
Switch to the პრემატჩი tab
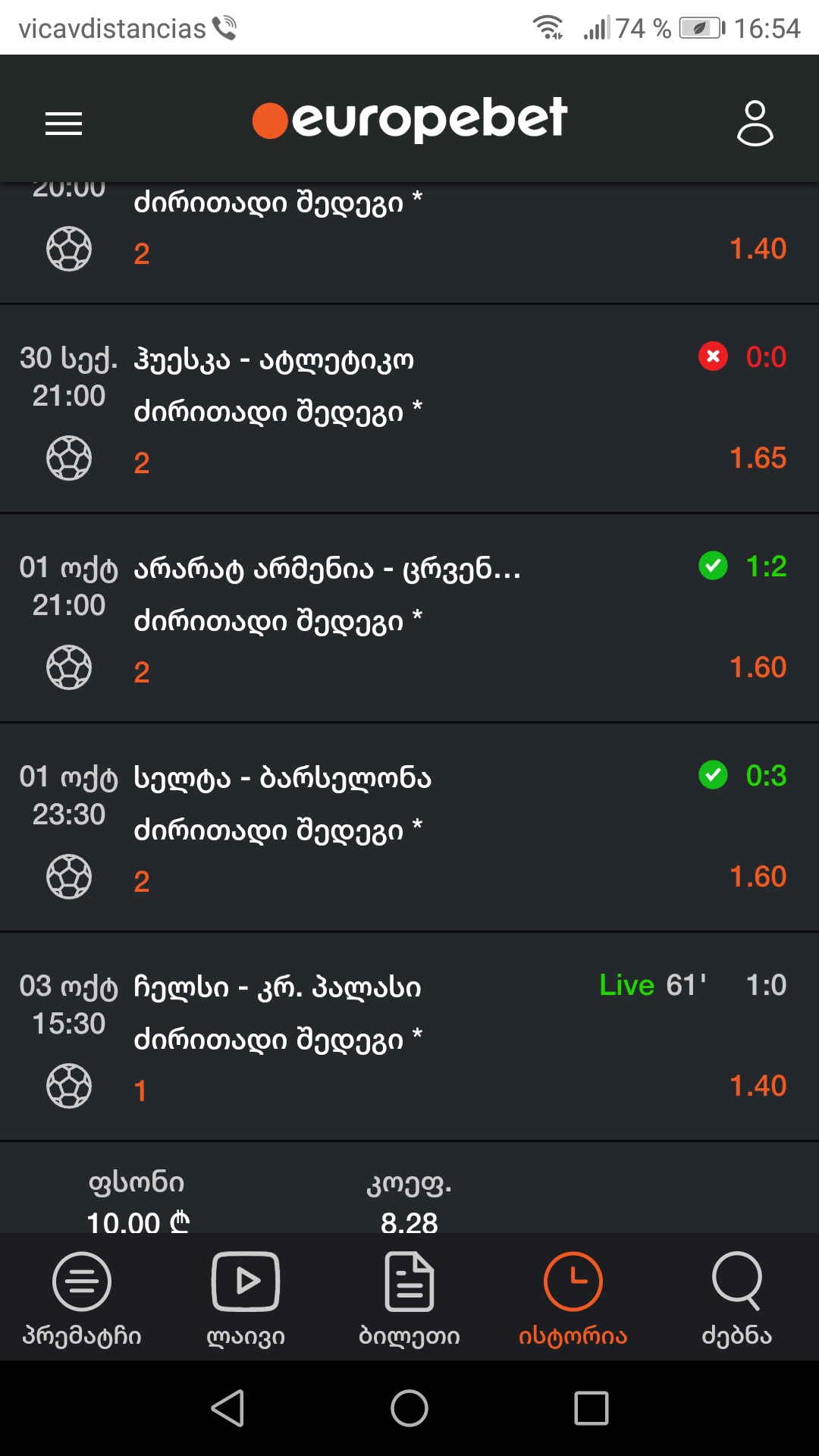click(x=82, y=1298)
